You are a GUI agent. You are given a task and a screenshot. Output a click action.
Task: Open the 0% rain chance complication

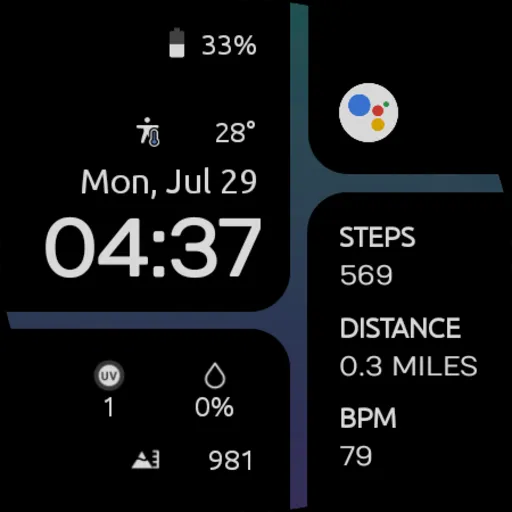point(214,389)
